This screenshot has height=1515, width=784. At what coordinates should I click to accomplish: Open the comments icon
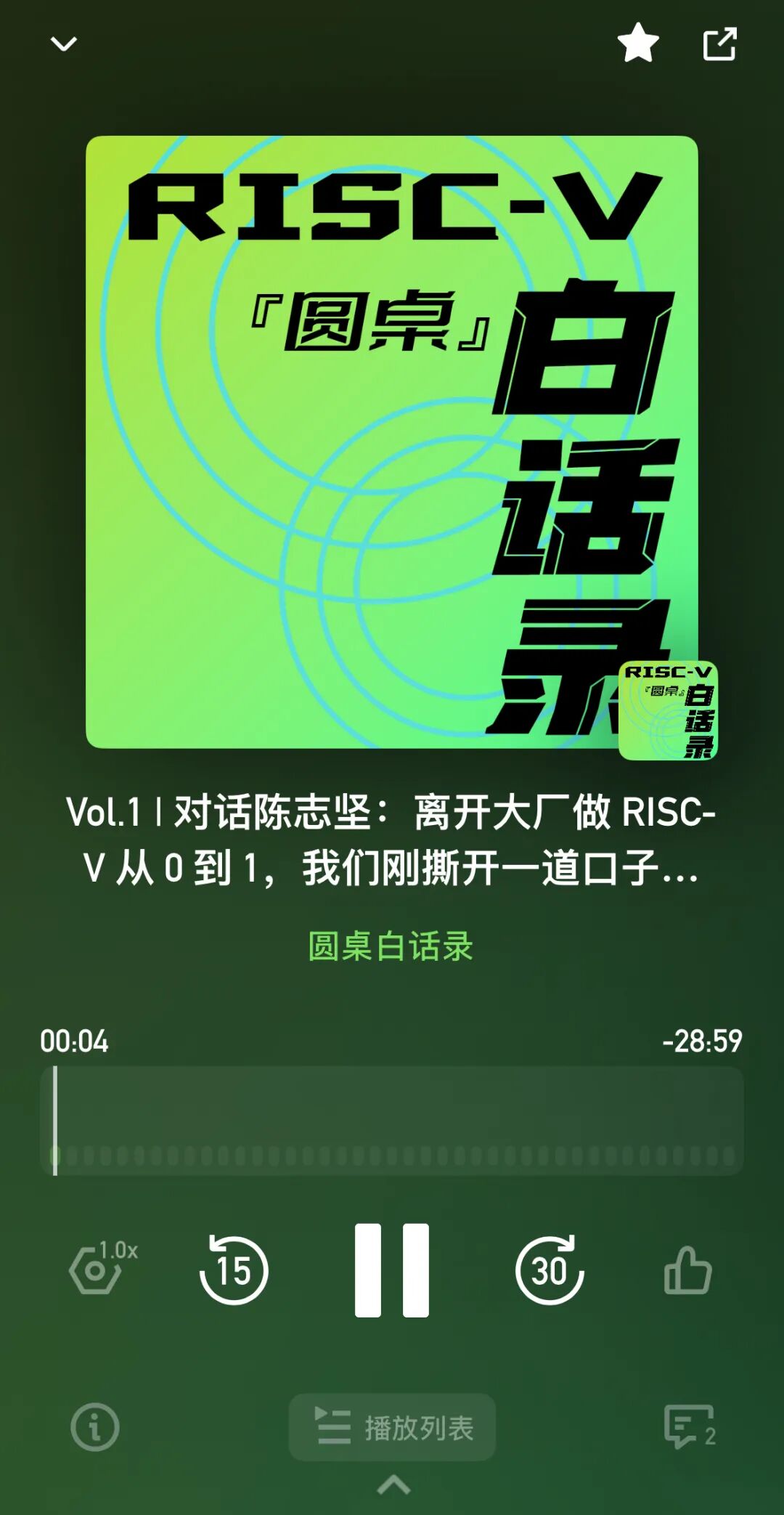[x=688, y=1427]
